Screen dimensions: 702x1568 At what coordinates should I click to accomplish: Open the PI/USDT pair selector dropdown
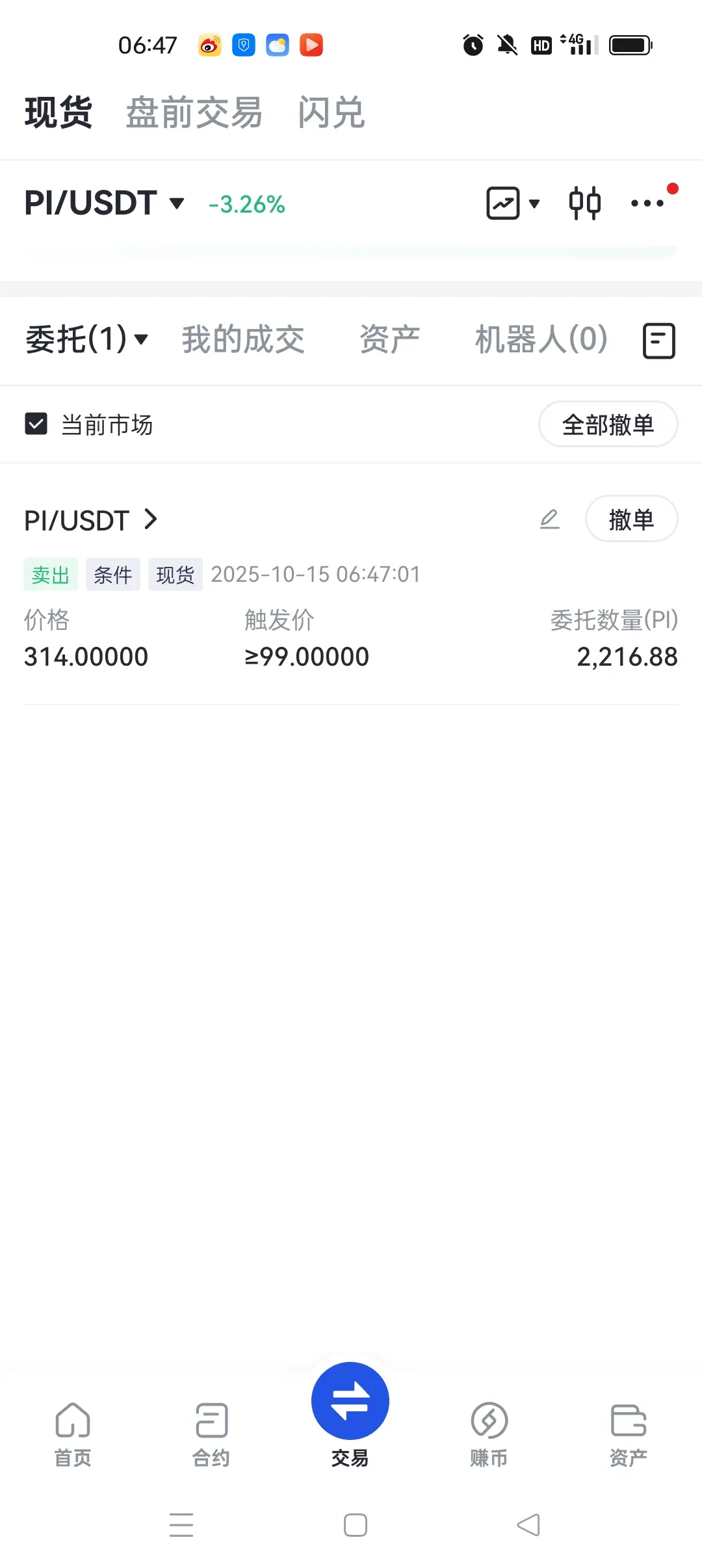coord(104,203)
